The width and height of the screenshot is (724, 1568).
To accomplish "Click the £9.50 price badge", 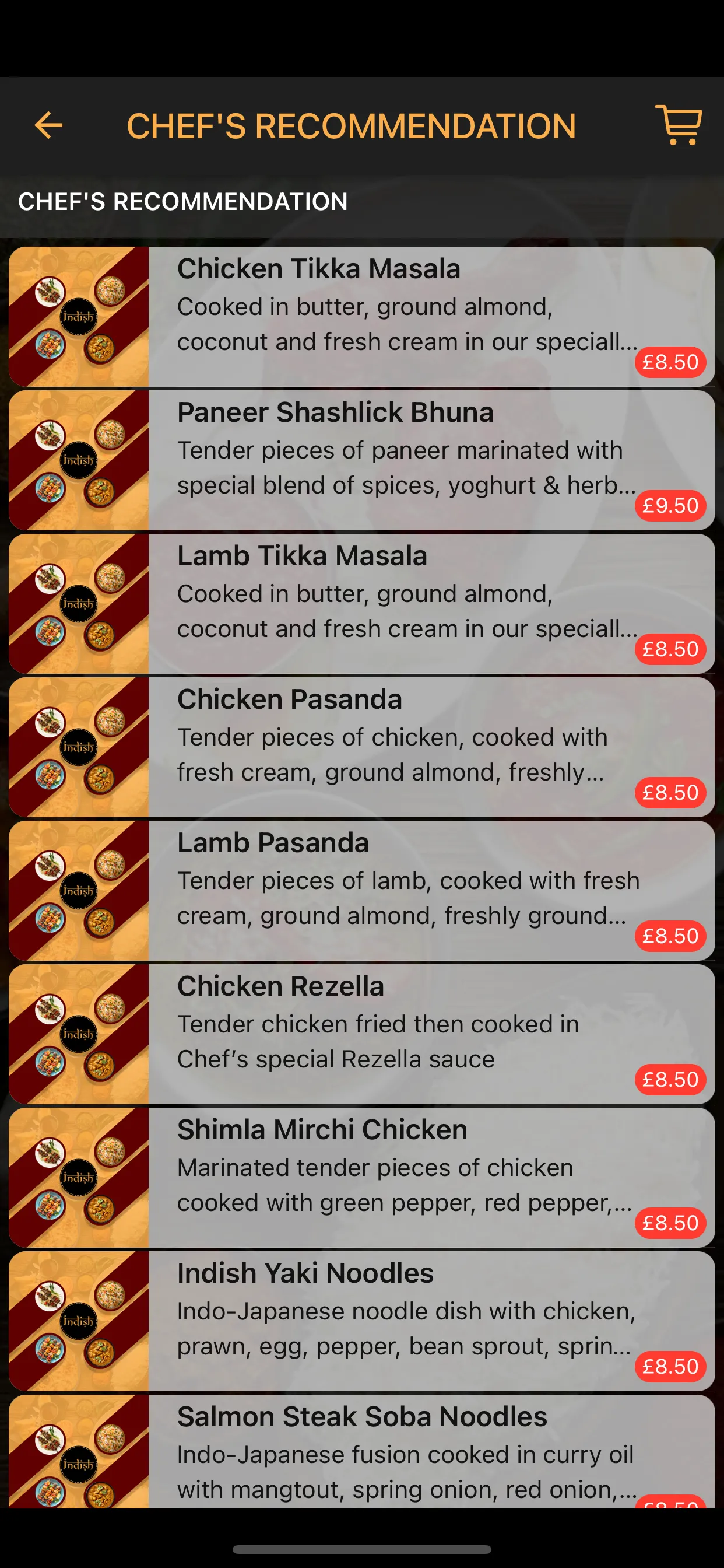I will [x=670, y=505].
